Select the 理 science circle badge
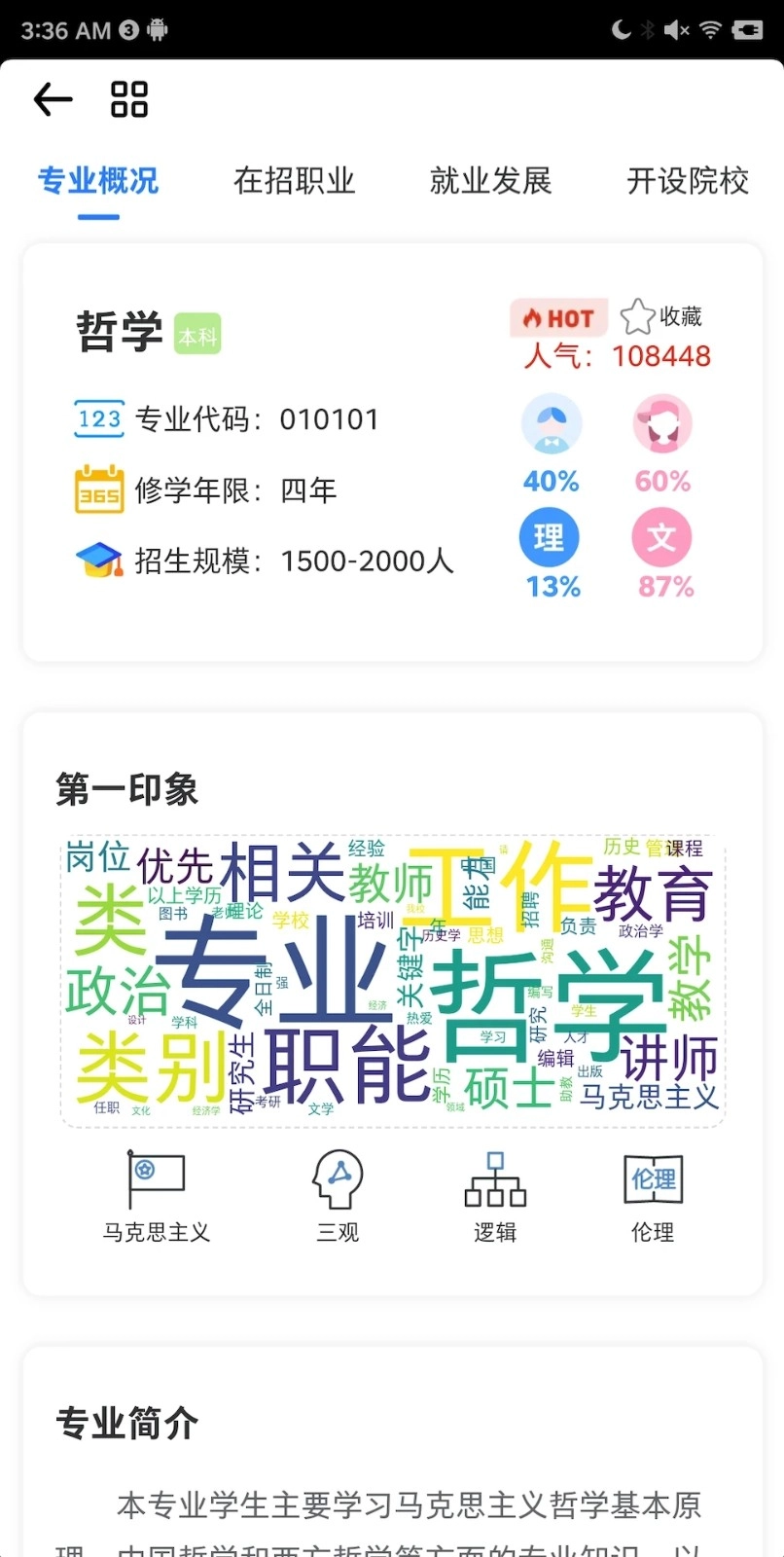Viewport: 784px width, 1557px height. pos(551,537)
